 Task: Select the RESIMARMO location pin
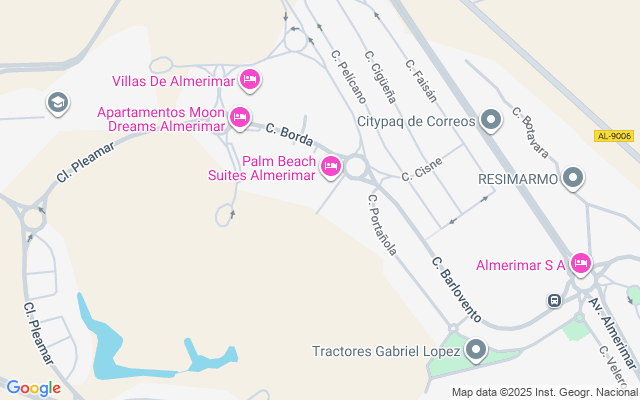pyautogui.click(x=573, y=179)
